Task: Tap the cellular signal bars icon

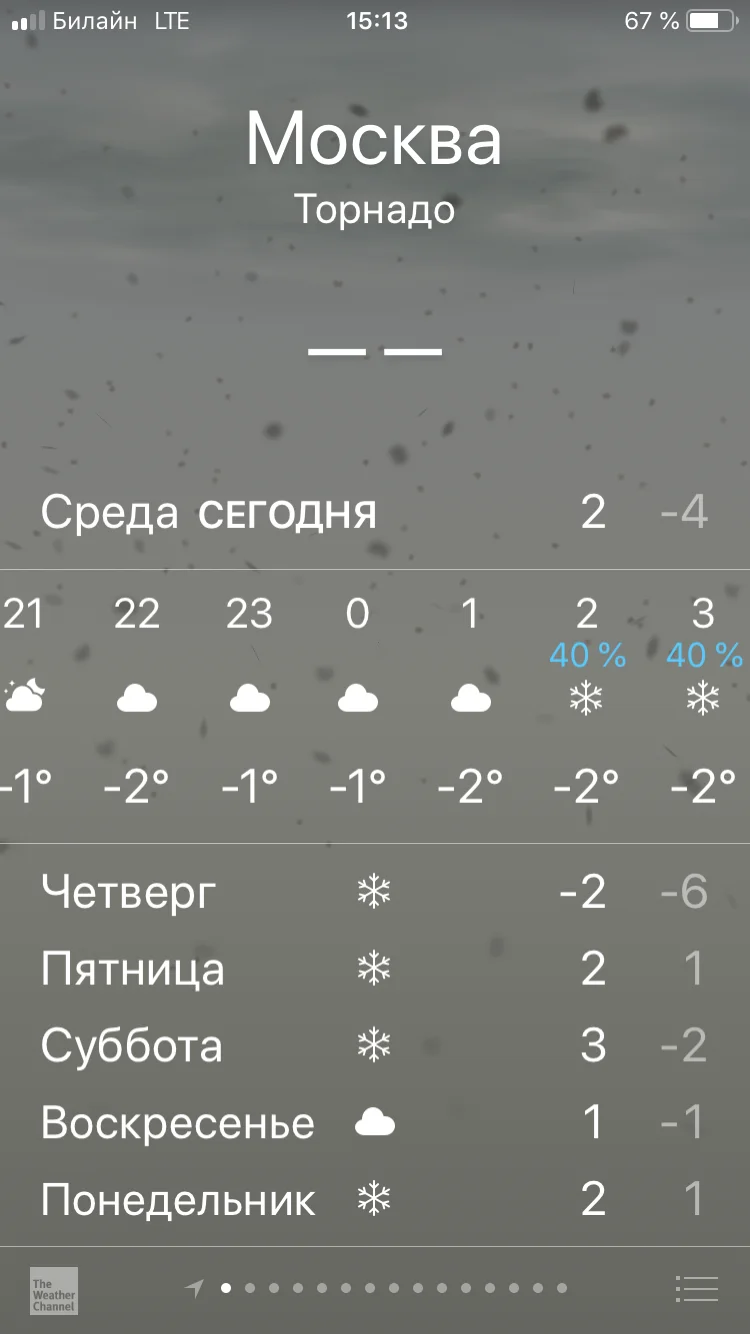Action: point(22,18)
